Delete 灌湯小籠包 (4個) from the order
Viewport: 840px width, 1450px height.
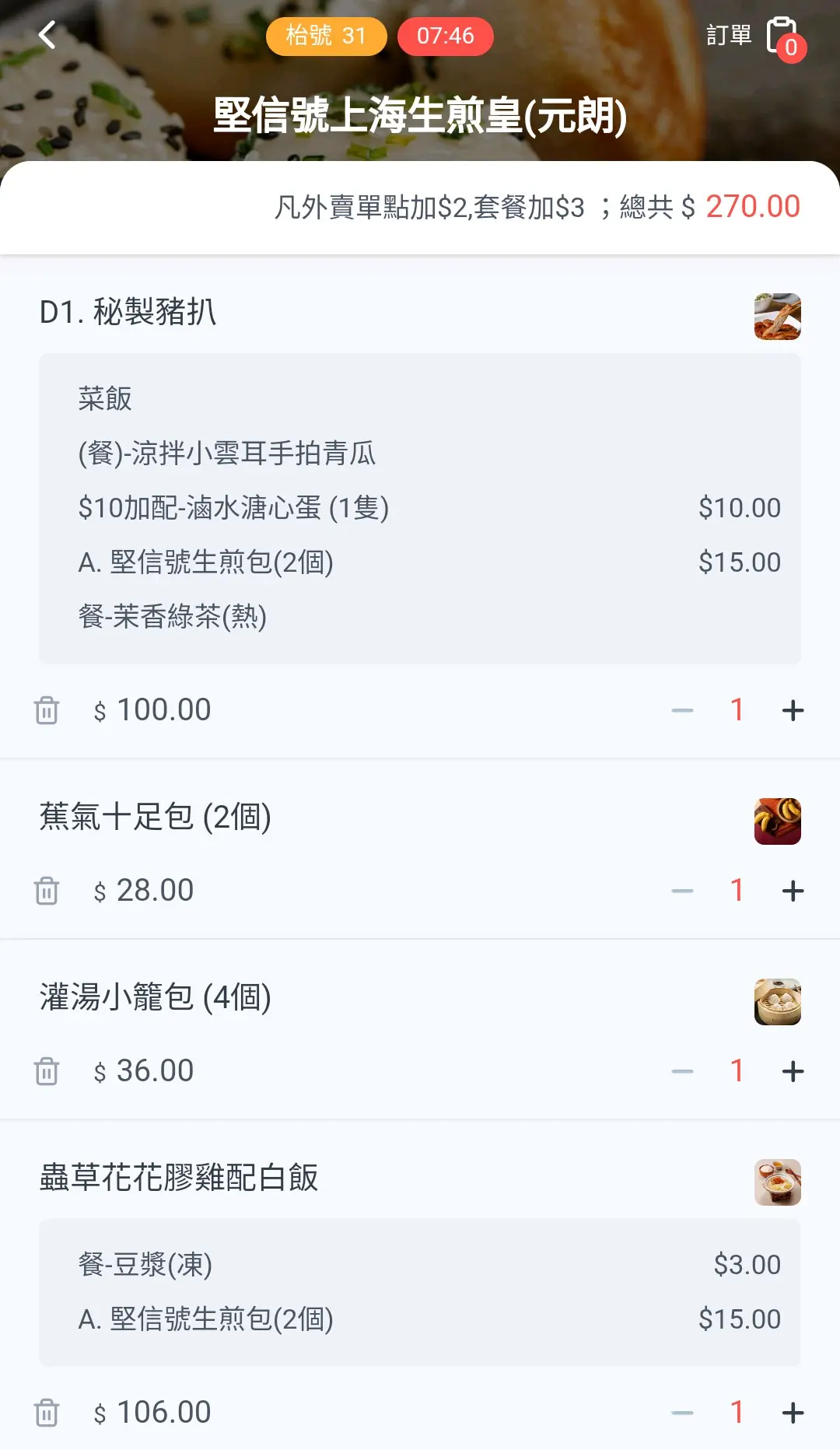pyautogui.click(x=47, y=1071)
